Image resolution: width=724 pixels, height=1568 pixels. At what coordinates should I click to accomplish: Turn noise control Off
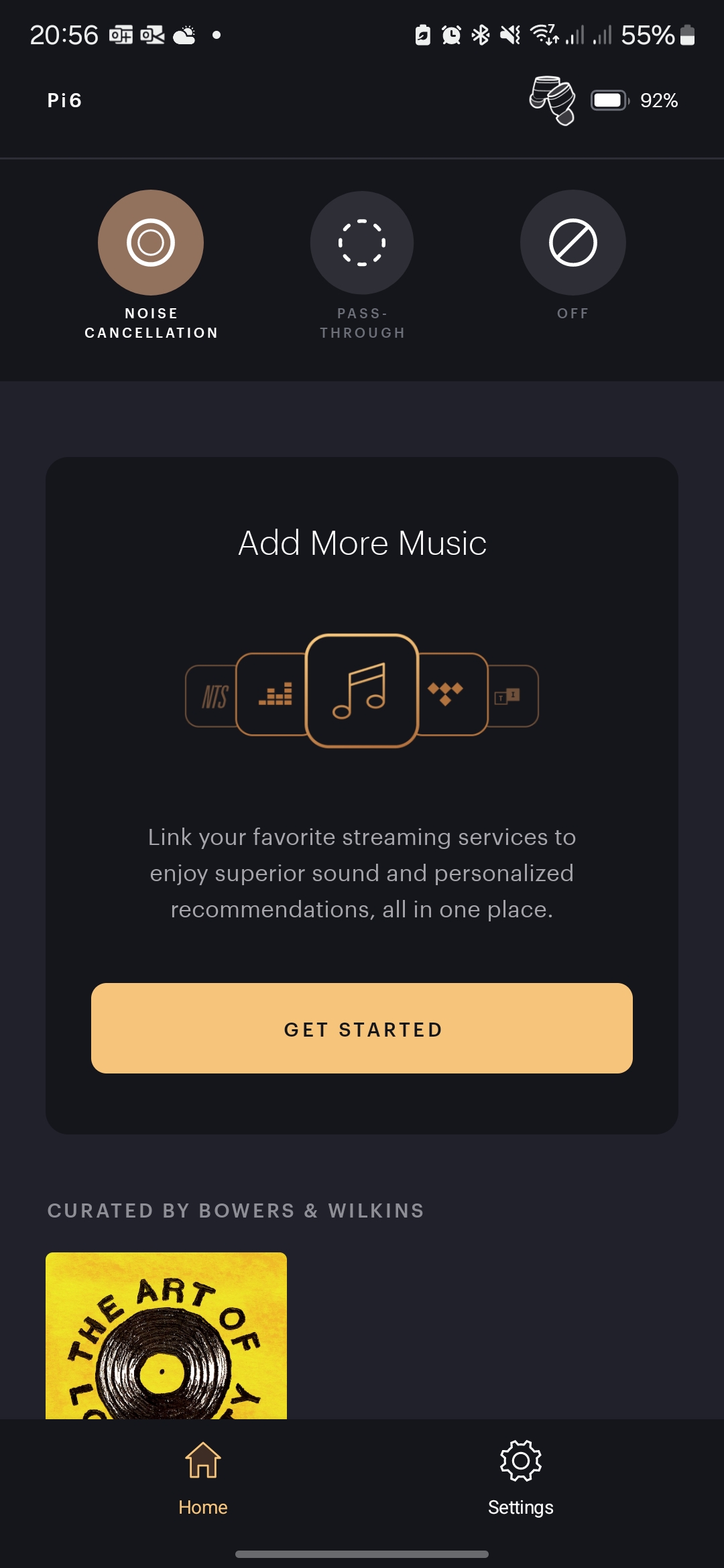tap(572, 243)
